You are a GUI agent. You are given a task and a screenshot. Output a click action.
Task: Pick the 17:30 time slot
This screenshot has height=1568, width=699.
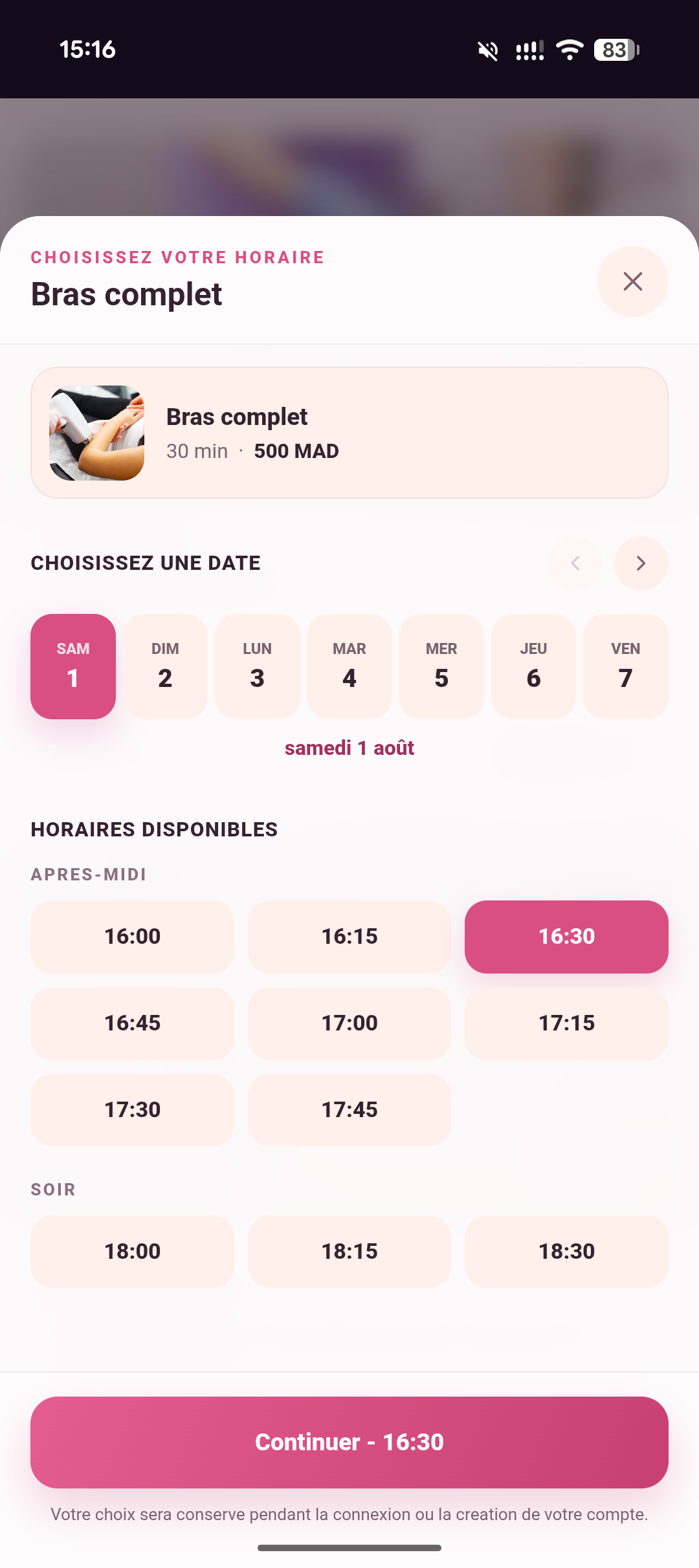pyautogui.click(x=132, y=1110)
